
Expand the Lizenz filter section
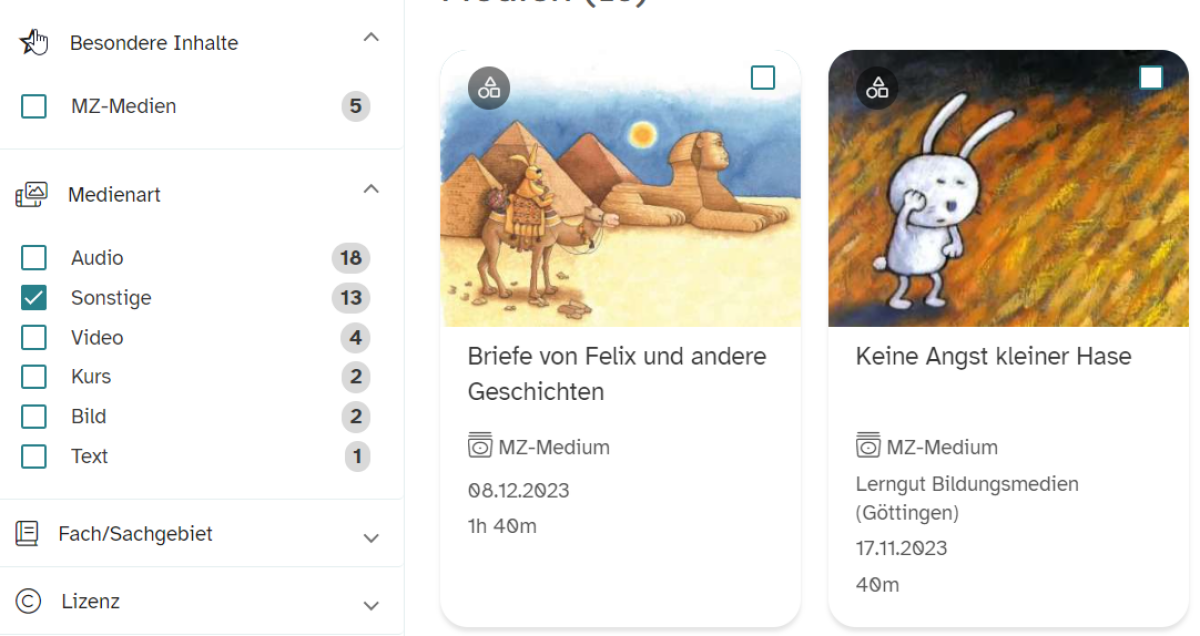(x=371, y=605)
